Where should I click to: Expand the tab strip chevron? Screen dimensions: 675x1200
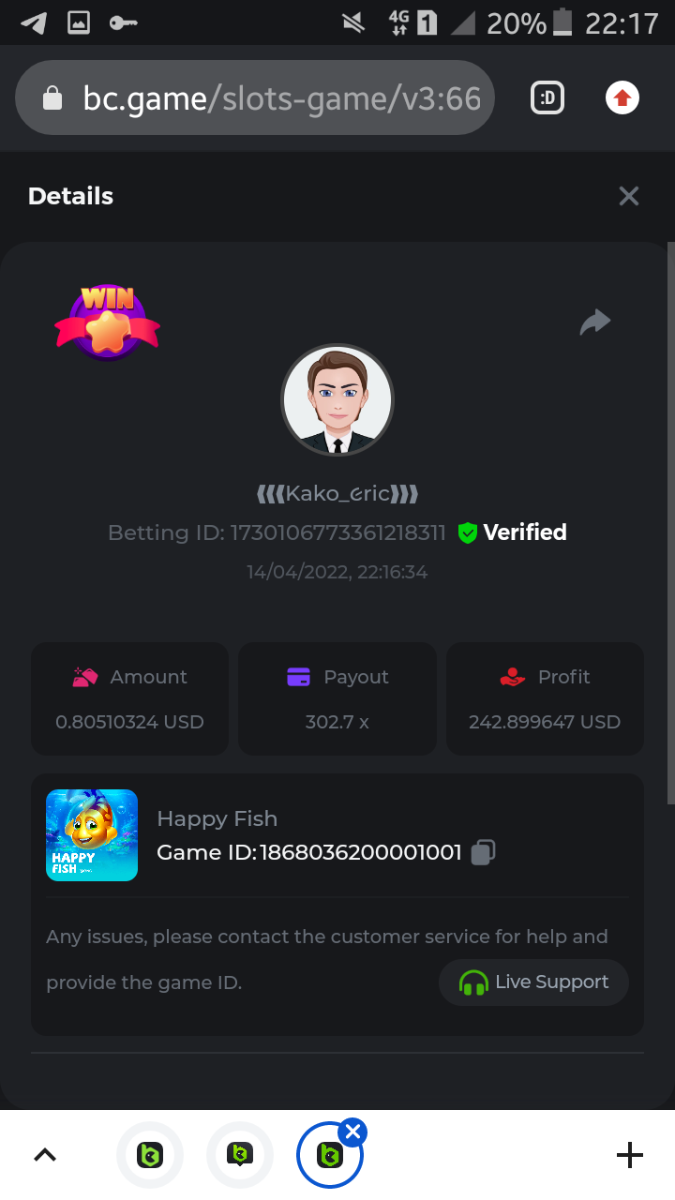click(45, 1156)
